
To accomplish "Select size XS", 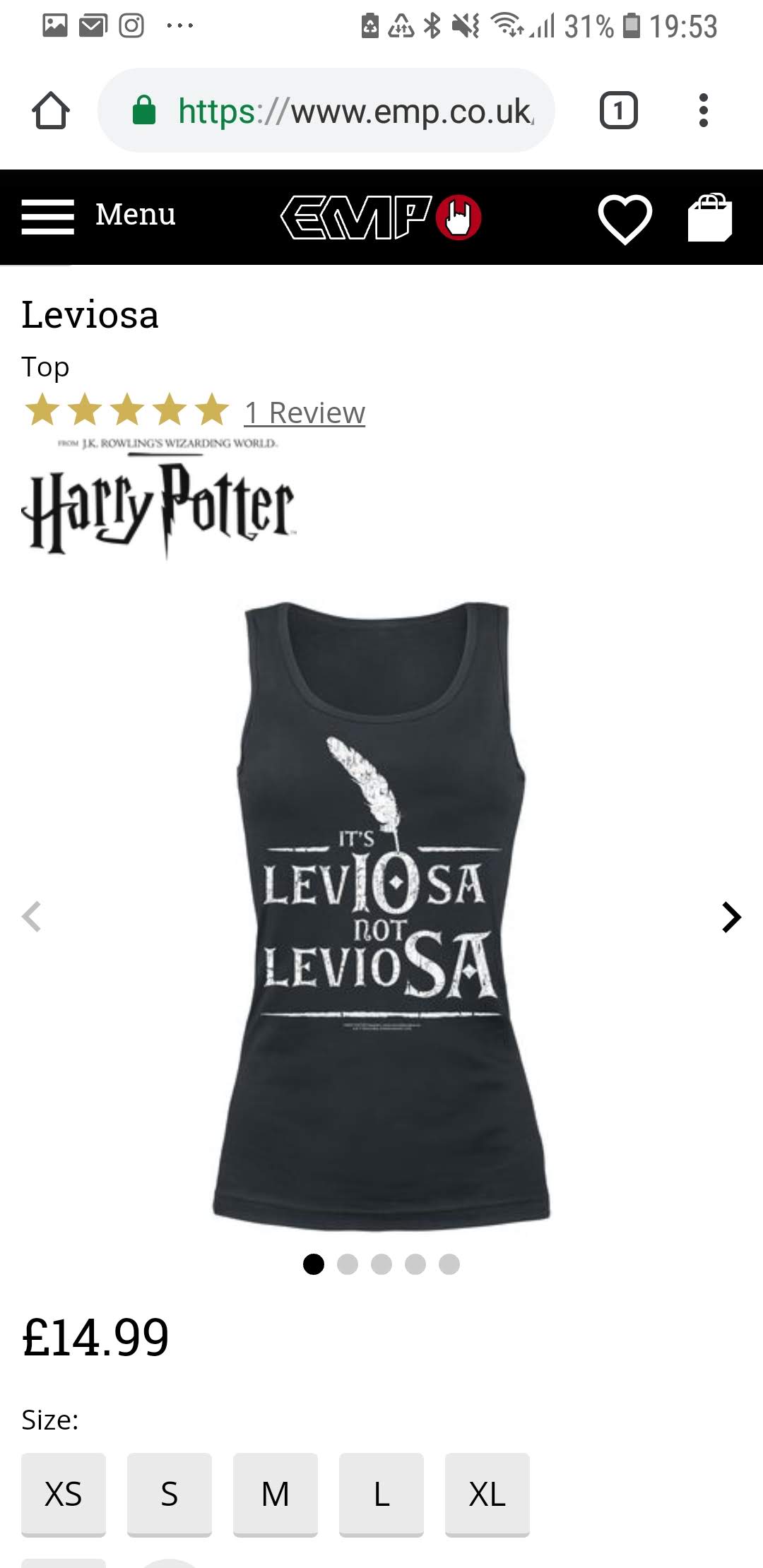I will [64, 1494].
